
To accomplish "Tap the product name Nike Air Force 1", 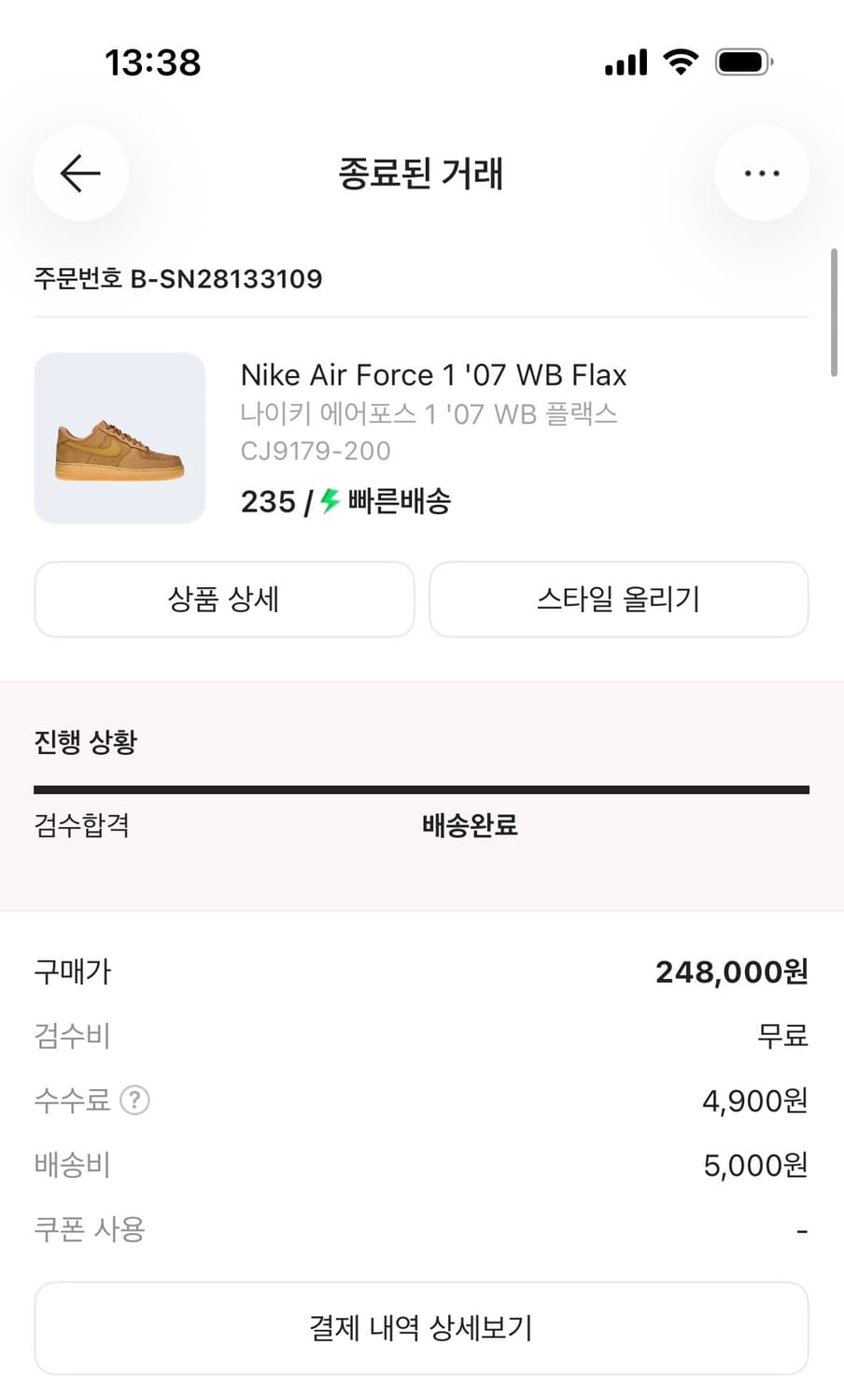I will 434,375.
